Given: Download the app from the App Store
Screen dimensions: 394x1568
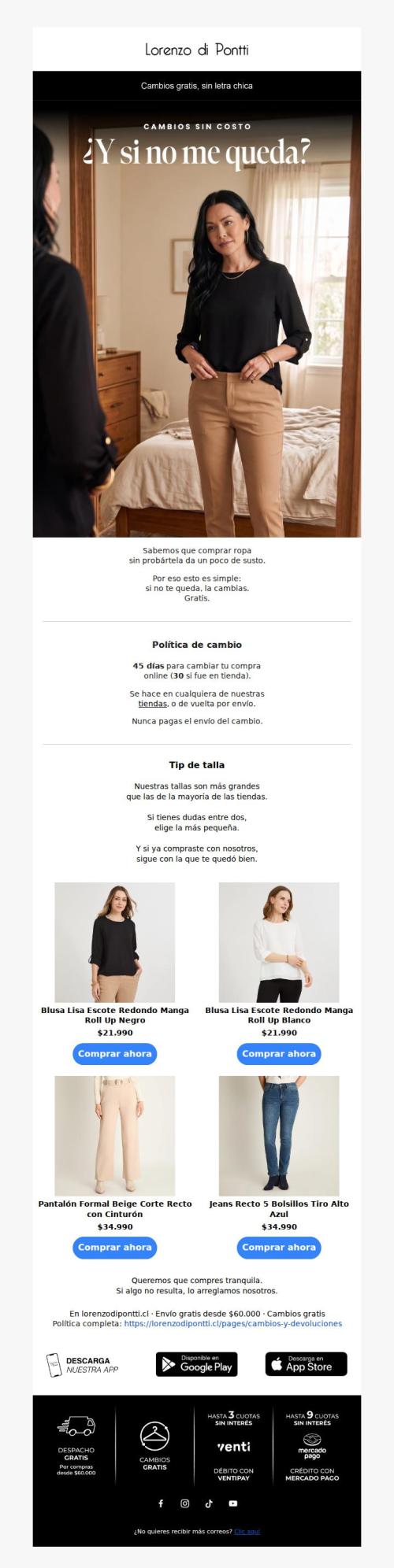Looking at the screenshot, I should tap(306, 1364).
